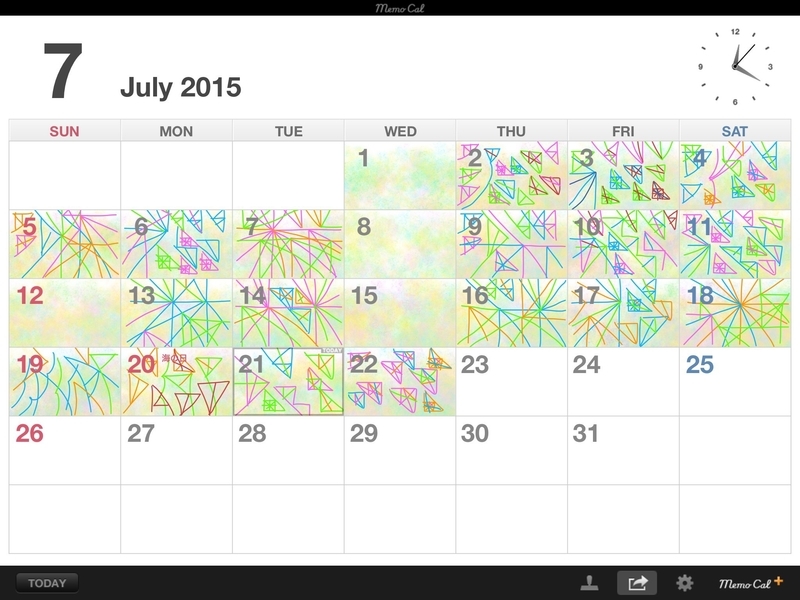Select July 8 date cell
800x600 pixels.
point(400,244)
